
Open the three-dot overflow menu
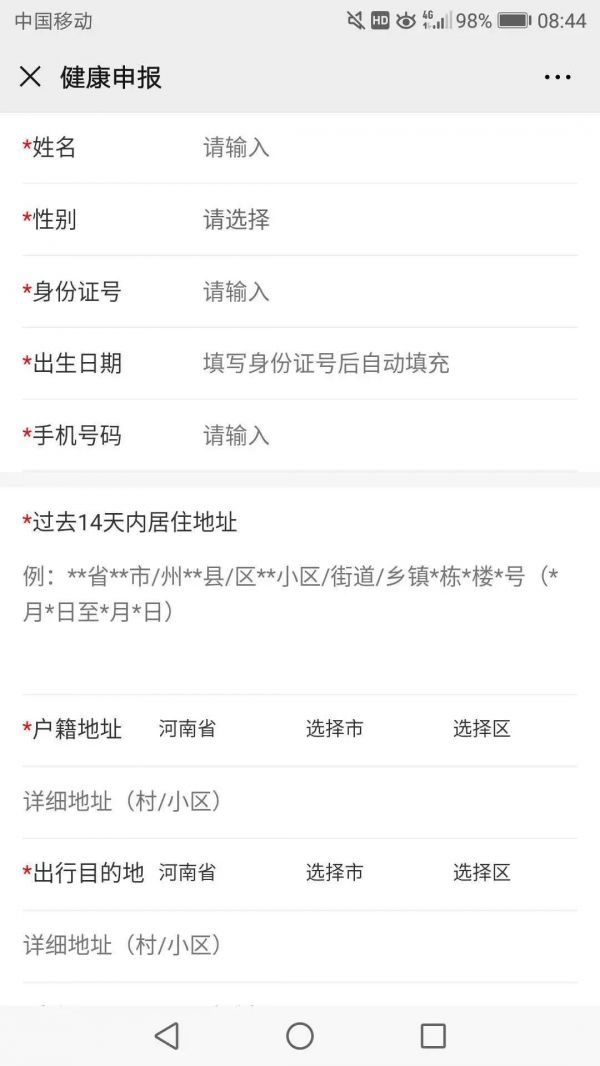pyautogui.click(x=557, y=77)
